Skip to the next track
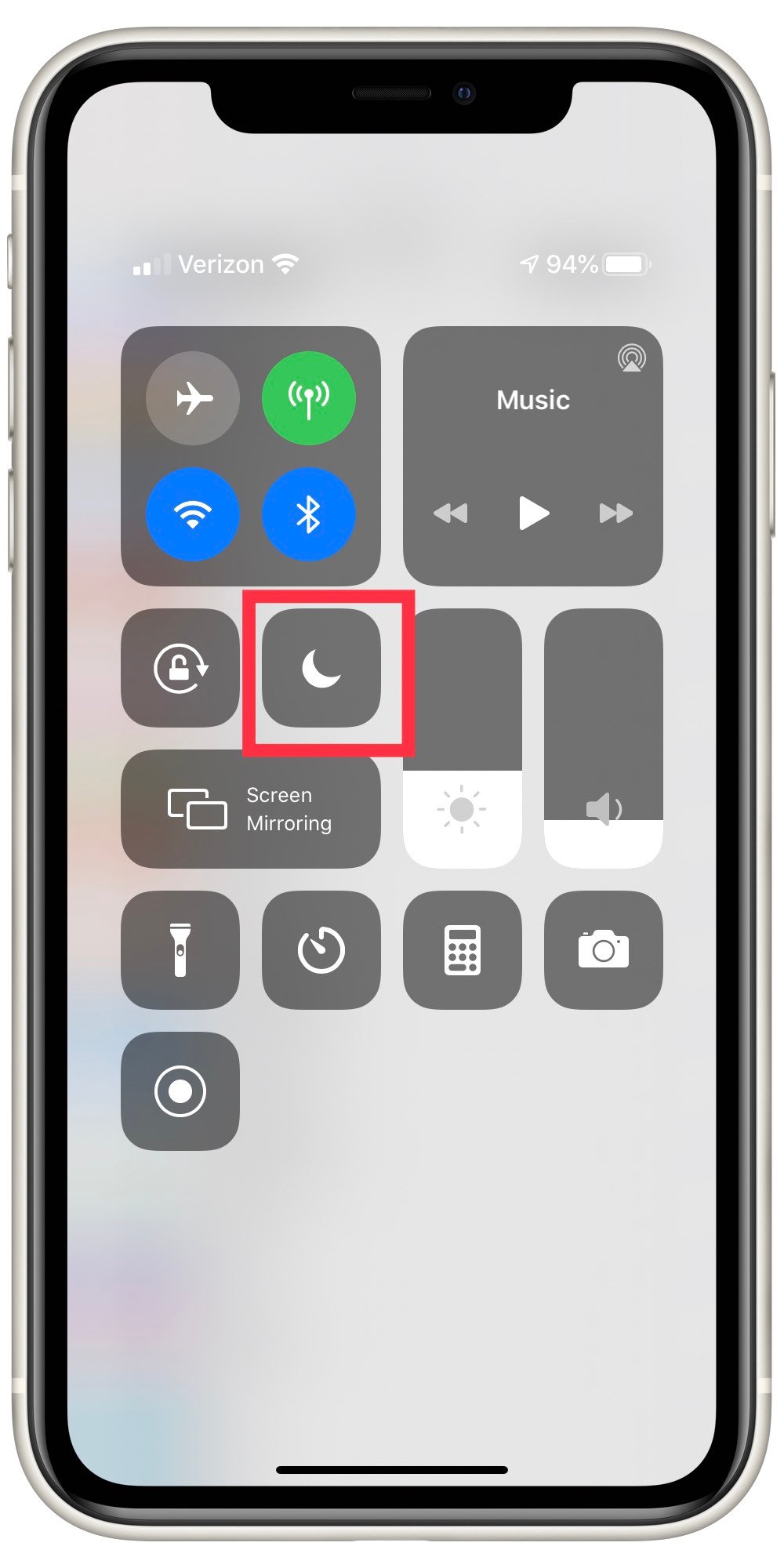 tap(615, 514)
